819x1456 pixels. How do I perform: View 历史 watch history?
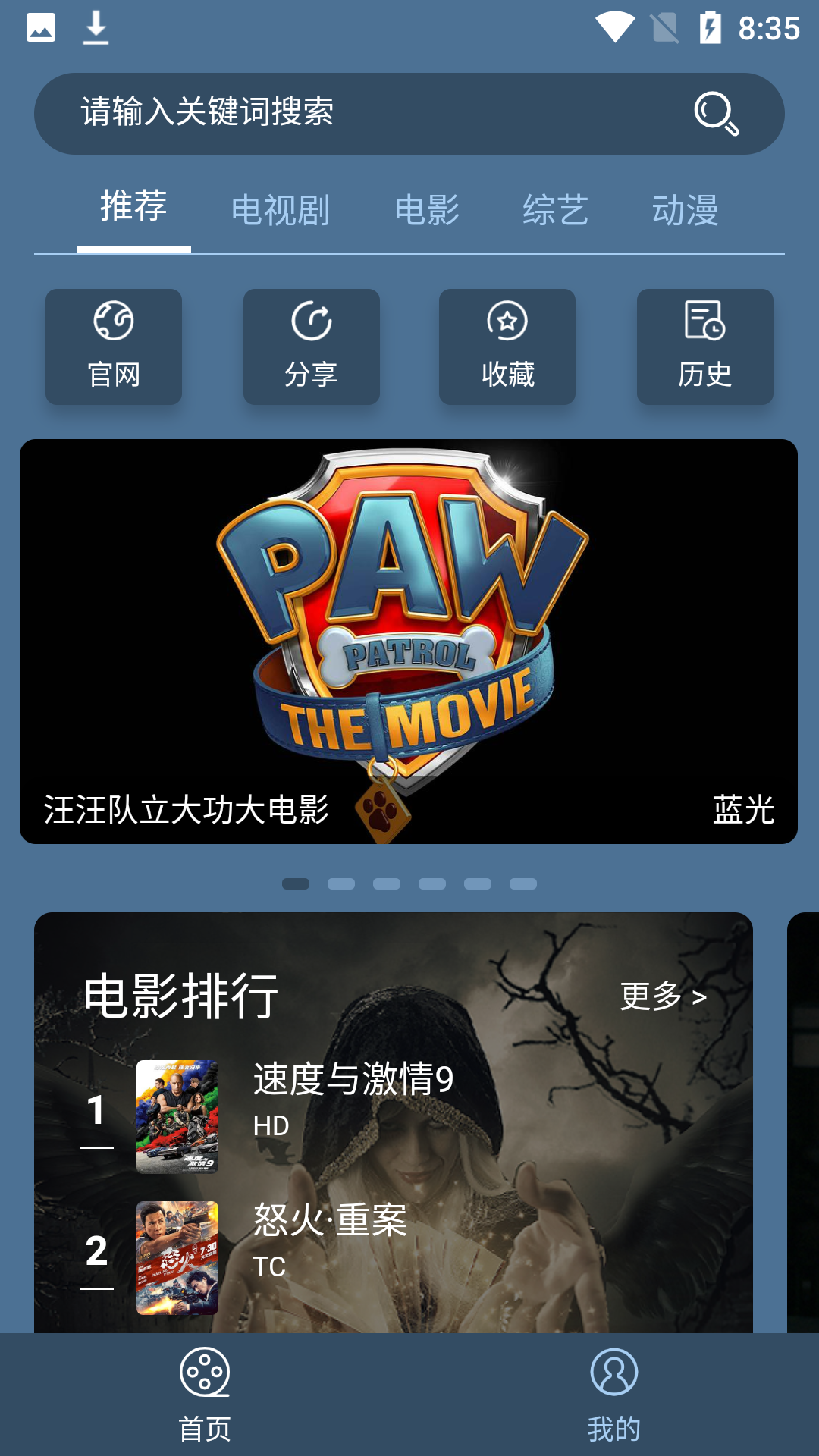[x=704, y=347]
